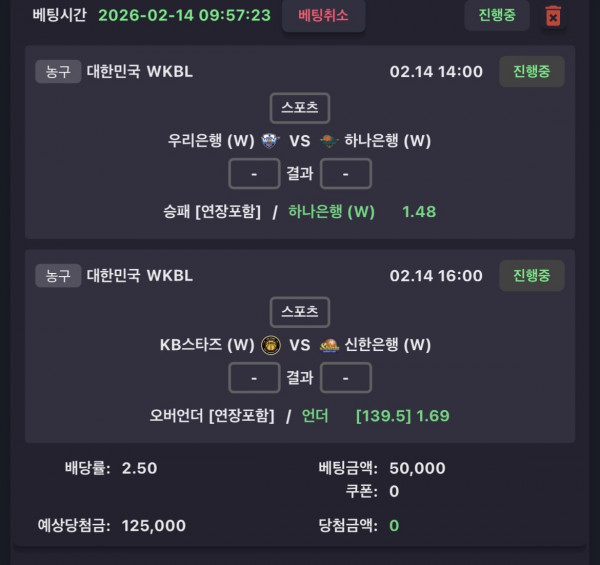
Task: Delete this bet slip with trash icon
Action: (553, 16)
